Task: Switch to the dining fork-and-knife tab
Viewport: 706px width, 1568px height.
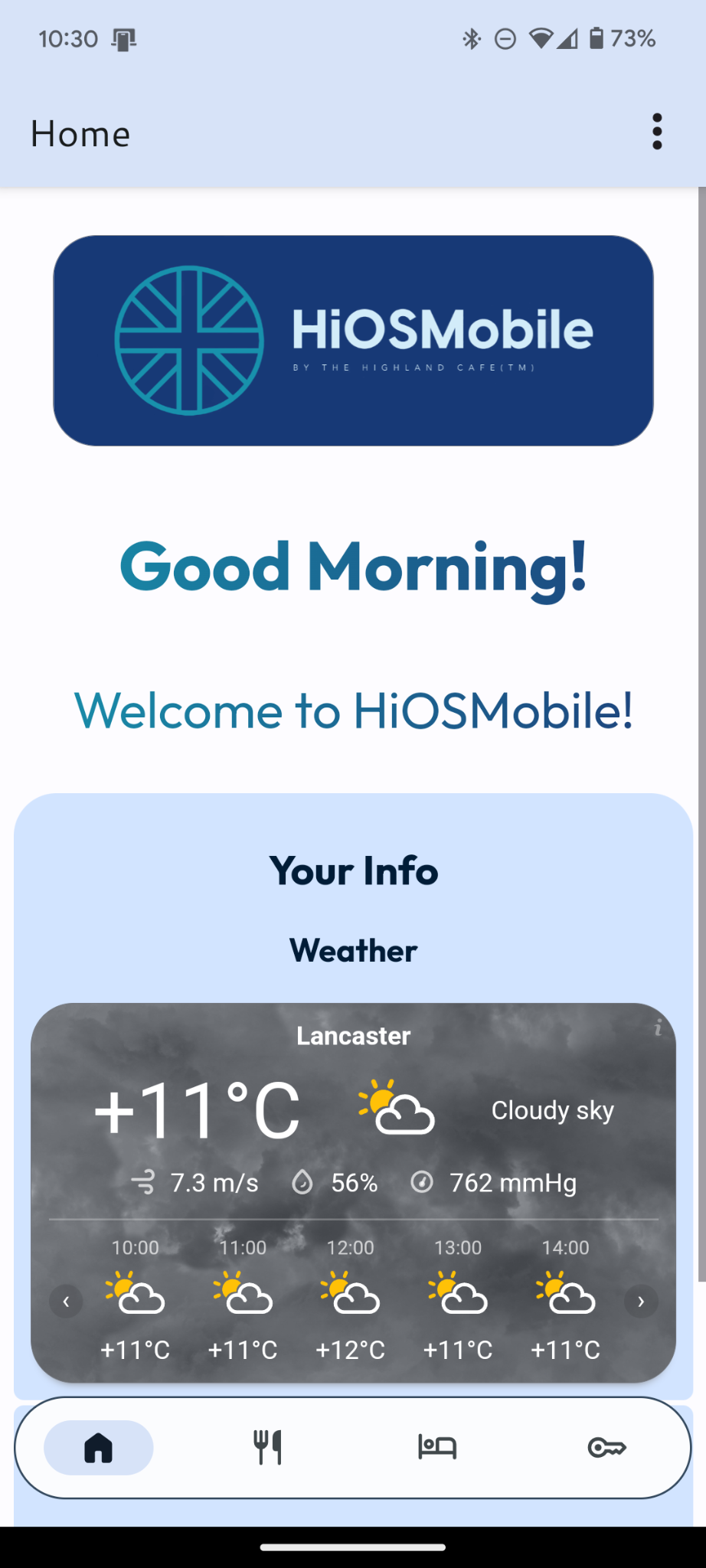Action: [268, 1447]
